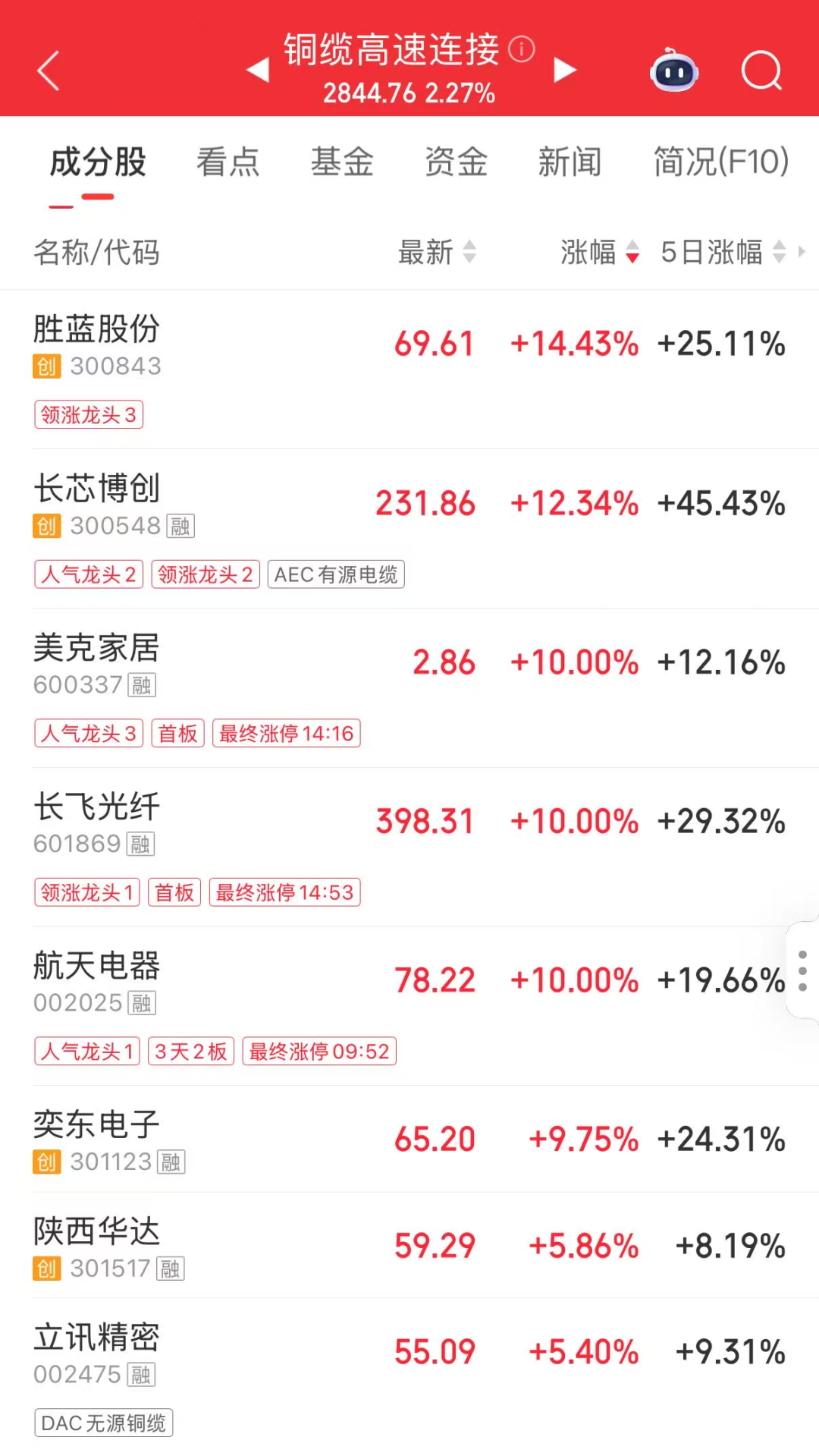
Task: Open the 资金 tab
Action: pyautogui.click(x=456, y=162)
